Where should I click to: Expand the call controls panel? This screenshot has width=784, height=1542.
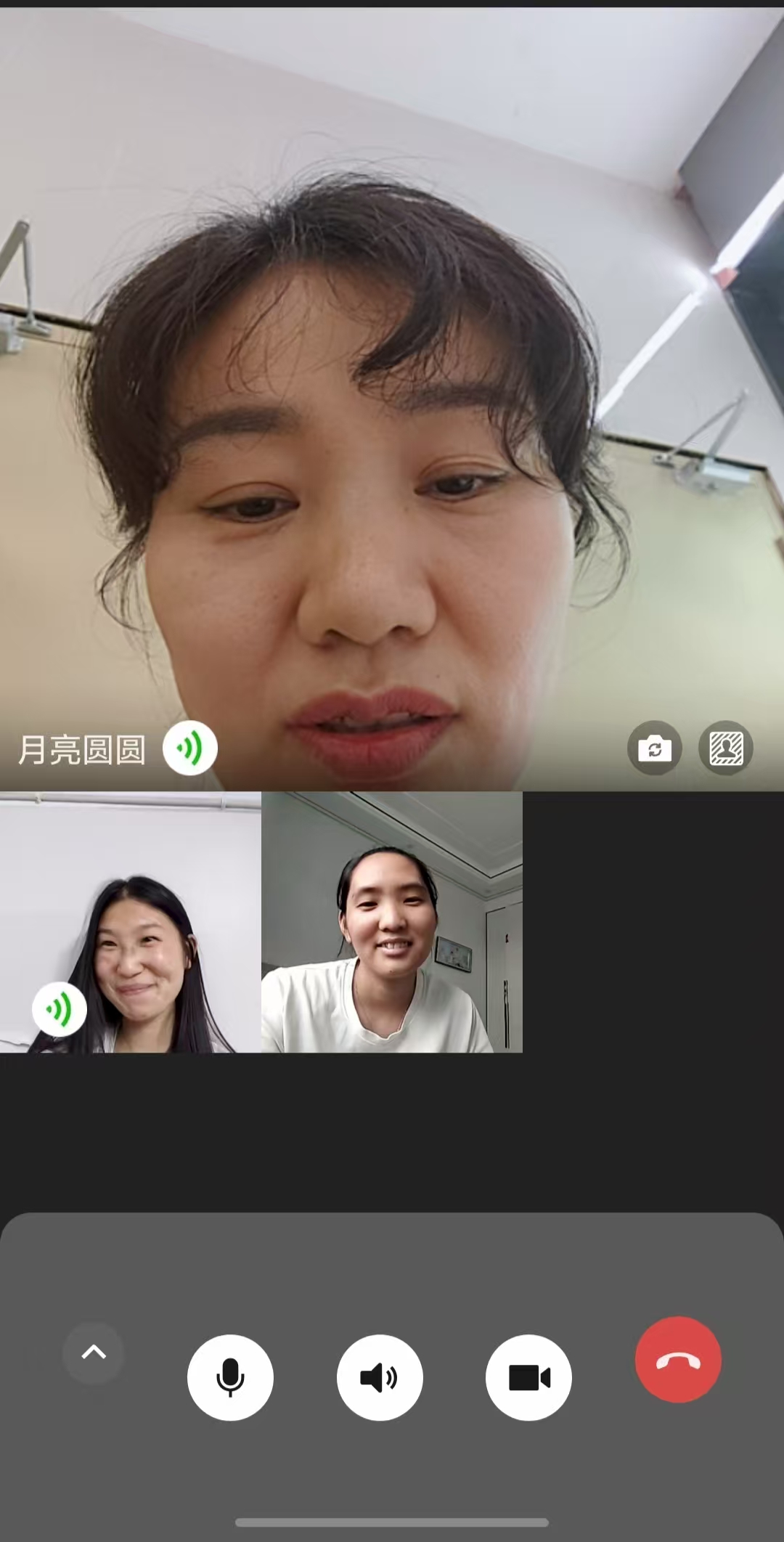point(94,1353)
